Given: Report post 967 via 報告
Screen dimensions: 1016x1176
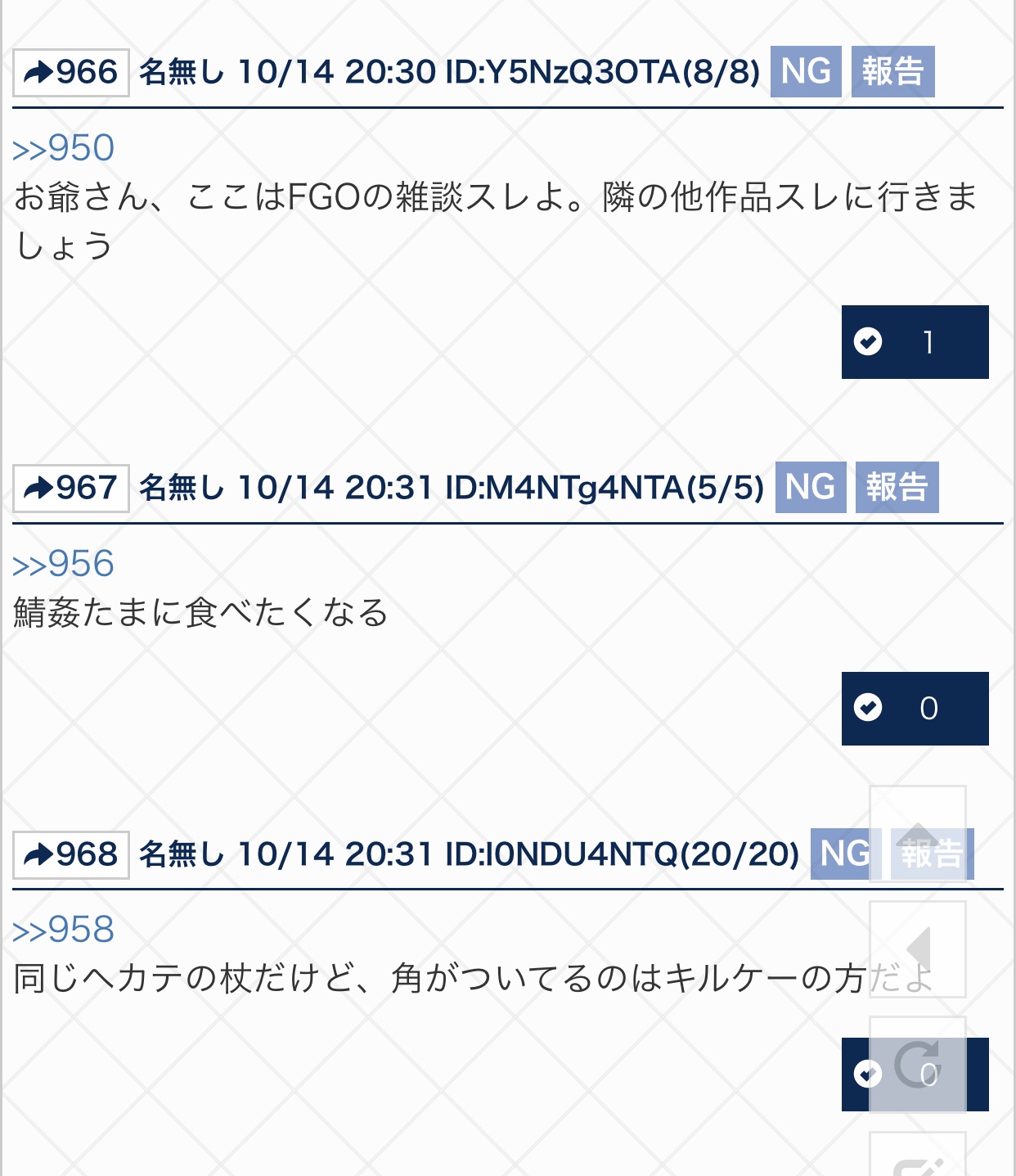Looking at the screenshot, I should click(897, 488).
